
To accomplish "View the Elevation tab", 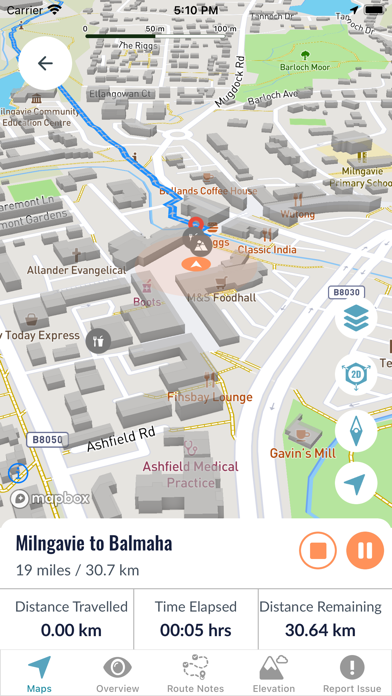I will coord(274,674).
